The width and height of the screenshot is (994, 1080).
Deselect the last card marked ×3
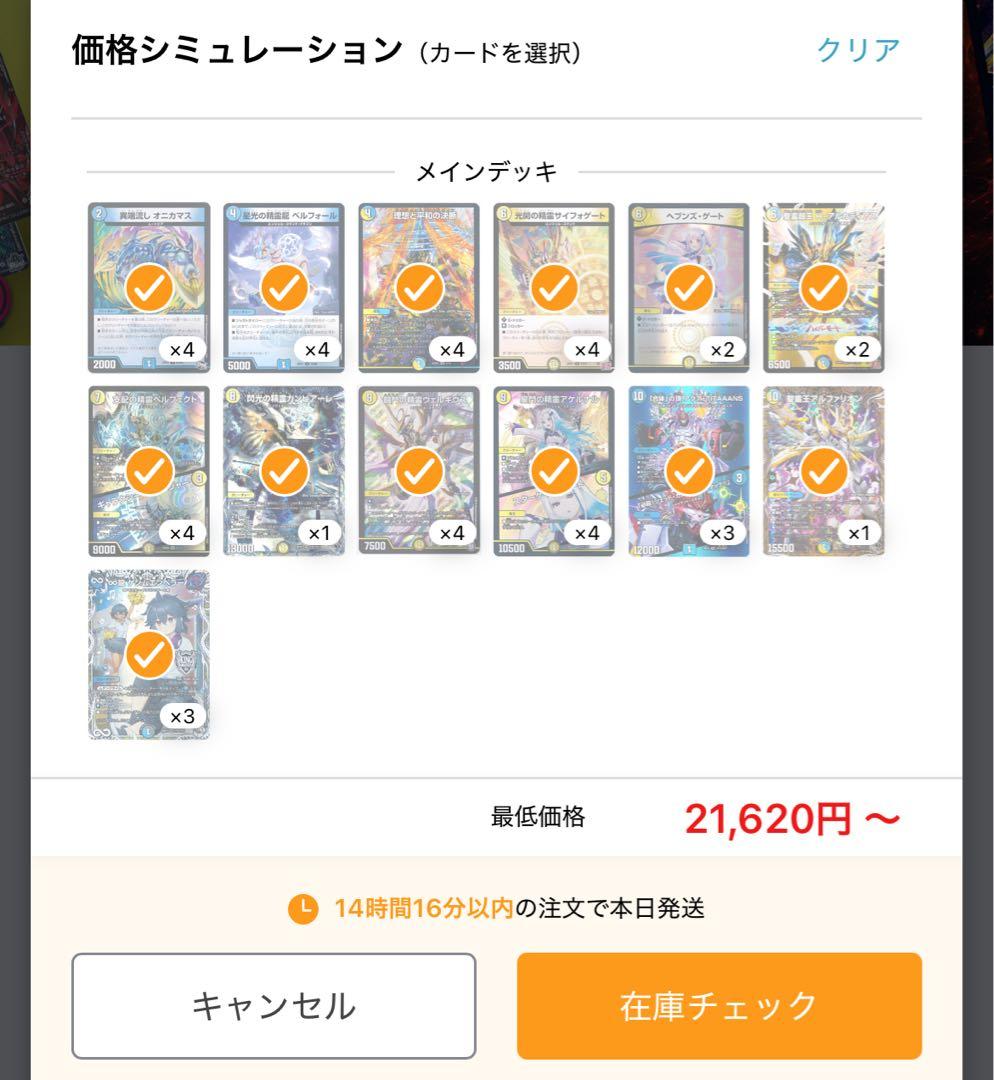point(149,655)
